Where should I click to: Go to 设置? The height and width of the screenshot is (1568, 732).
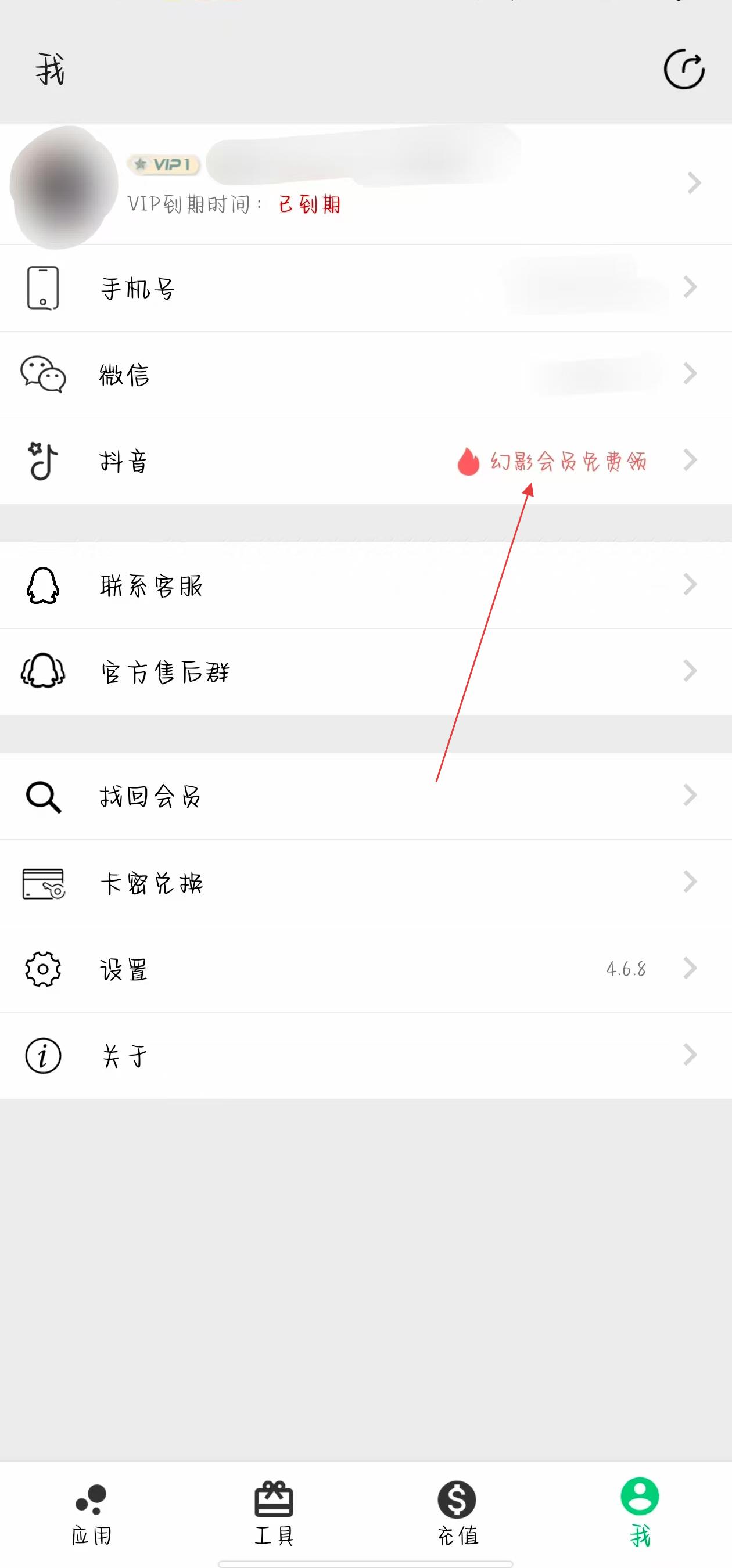pyautogui.click(x=365, y=969)
